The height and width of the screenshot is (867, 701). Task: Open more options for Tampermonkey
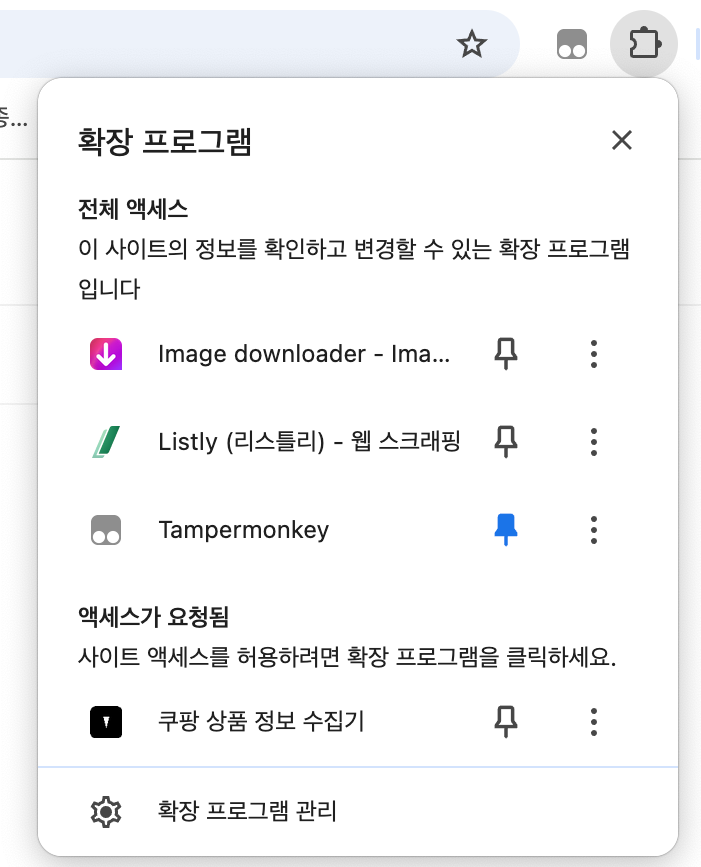594,529
